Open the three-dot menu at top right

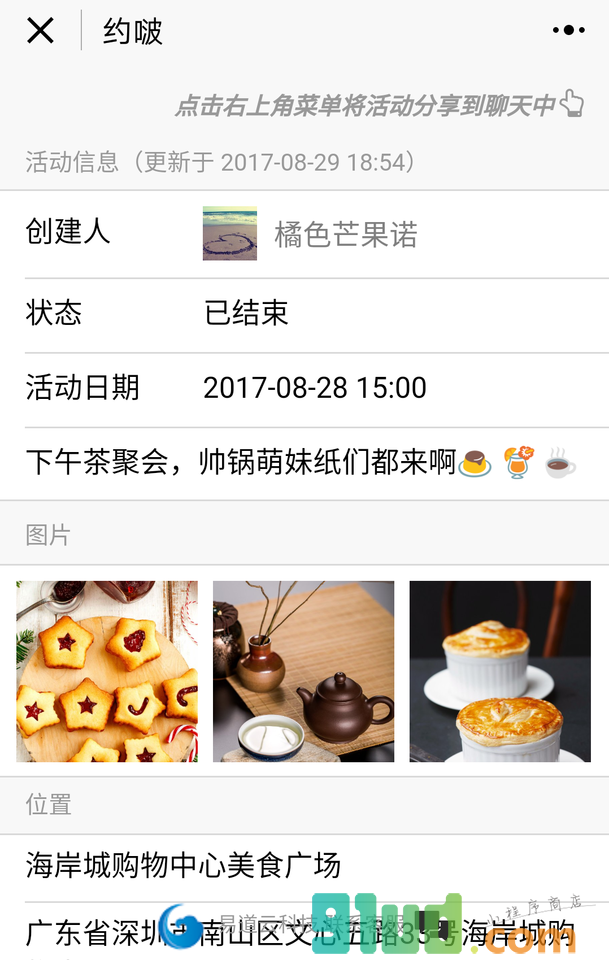coord(568,31)
